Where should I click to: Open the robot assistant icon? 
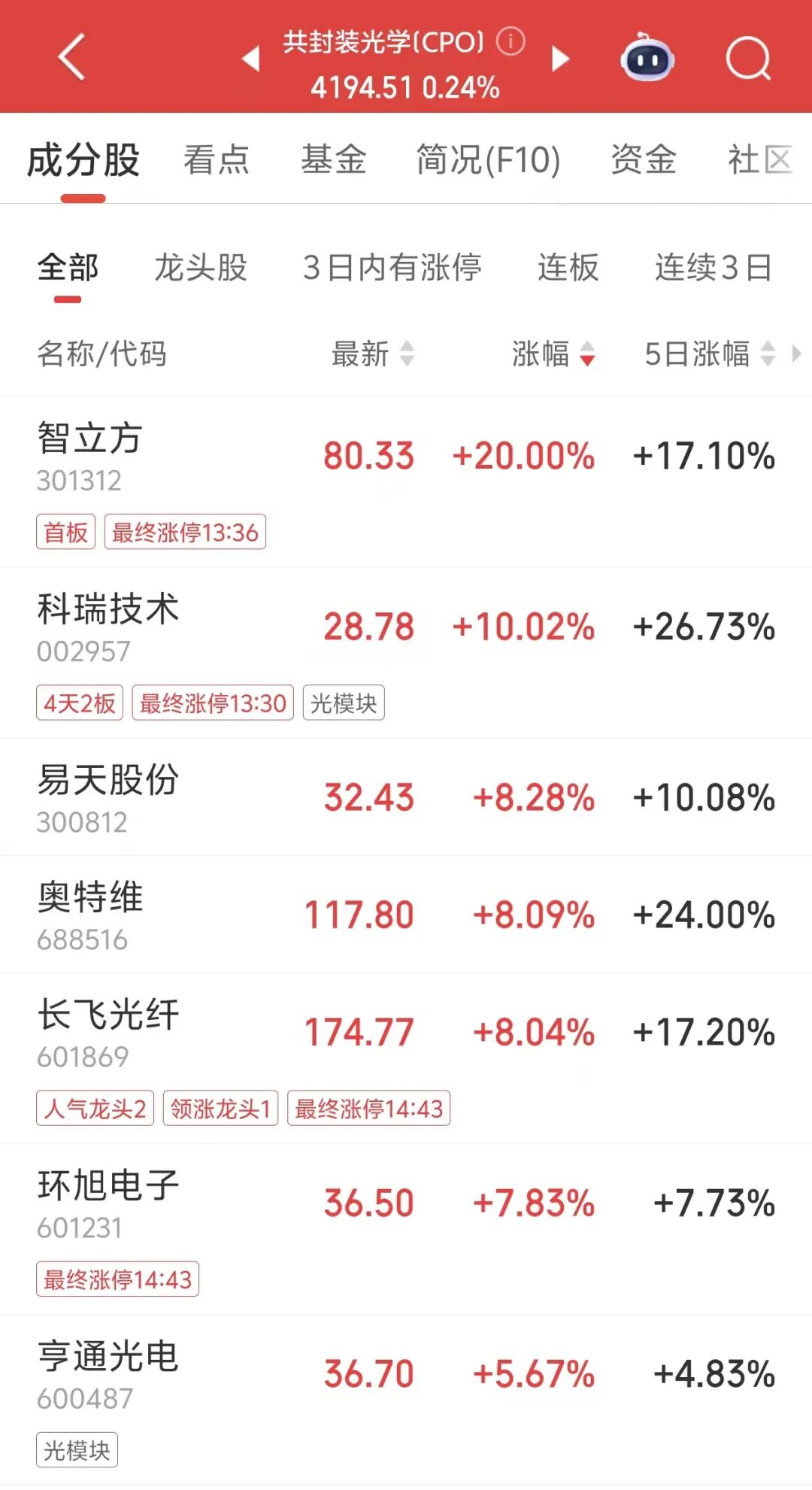tap(647, 58)
